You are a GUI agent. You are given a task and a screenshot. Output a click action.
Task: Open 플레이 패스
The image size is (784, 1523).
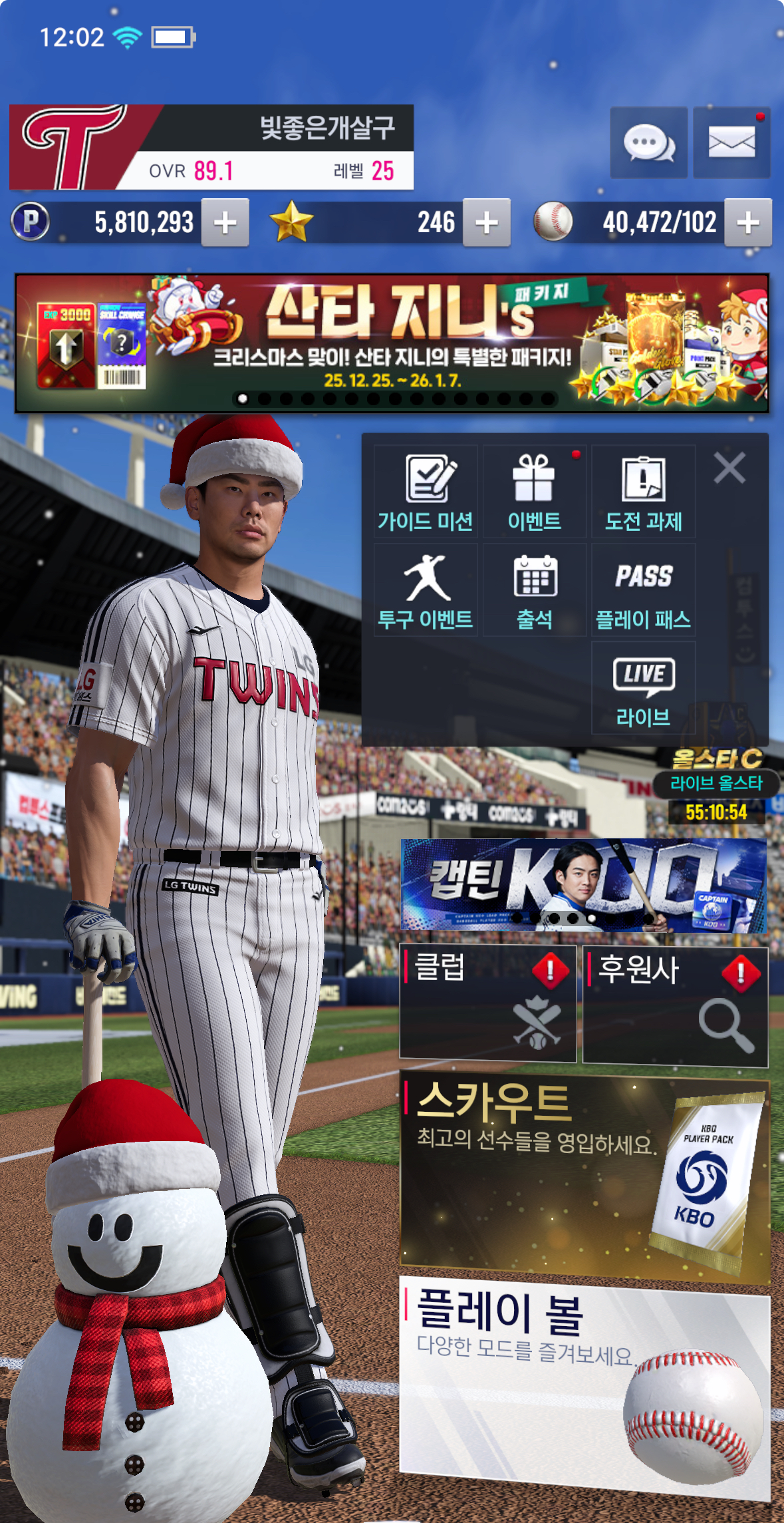pos(643,590)
